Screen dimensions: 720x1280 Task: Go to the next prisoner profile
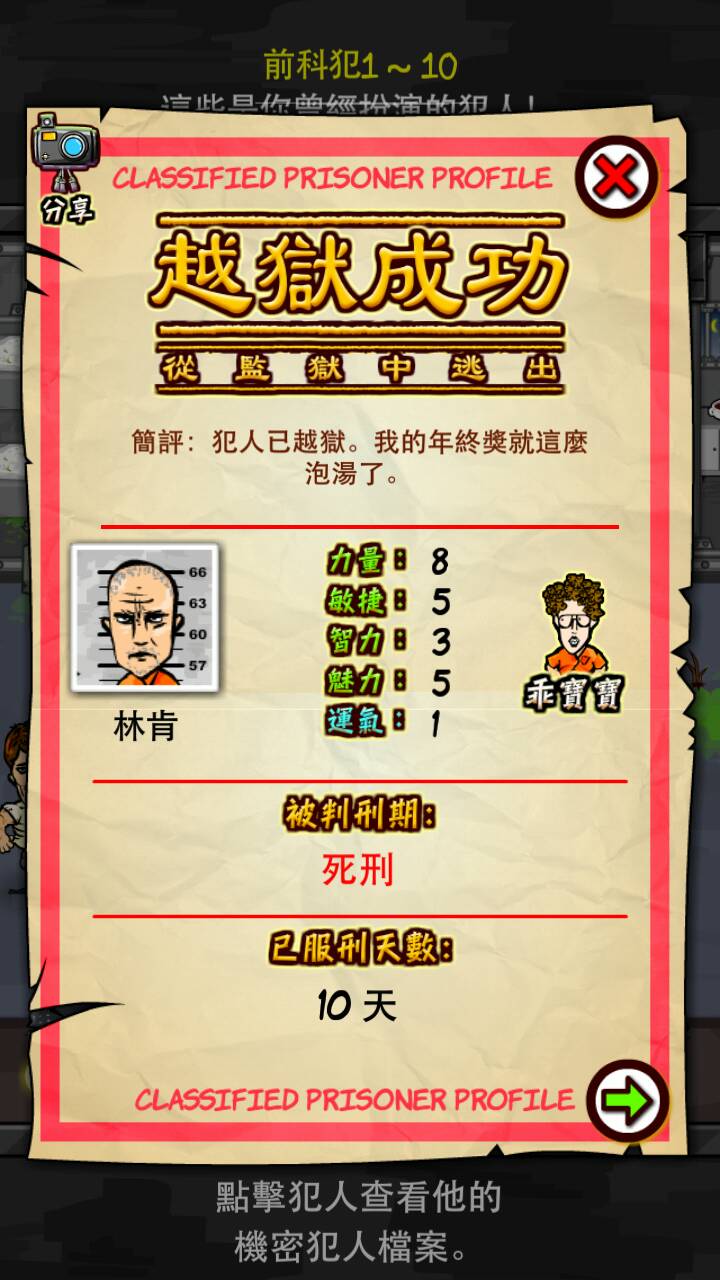[x=627, y=1100]
